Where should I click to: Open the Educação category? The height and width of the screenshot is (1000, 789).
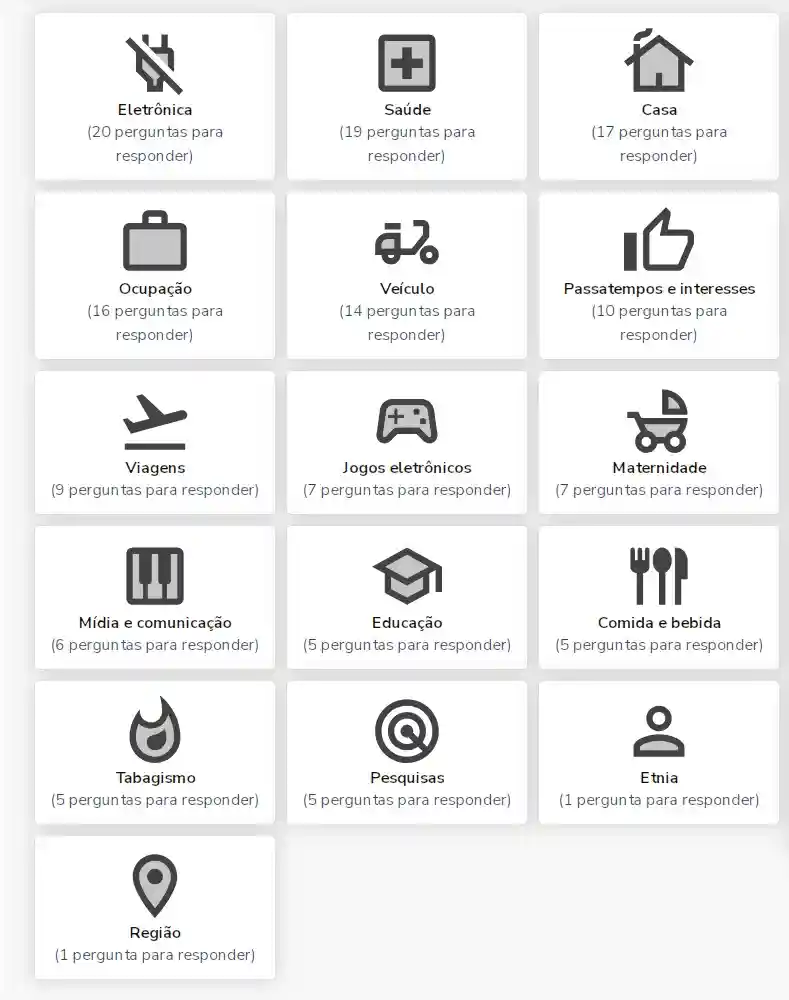407,598
